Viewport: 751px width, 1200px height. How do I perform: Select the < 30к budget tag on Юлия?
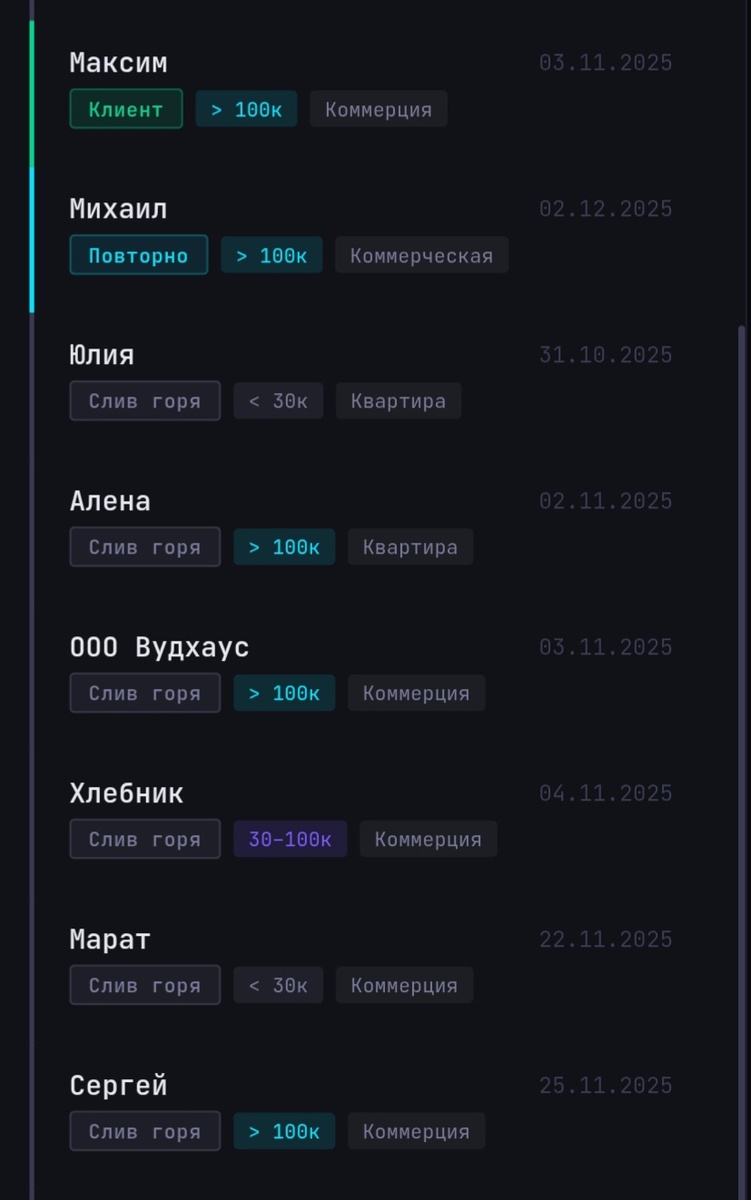click(278, 400)
